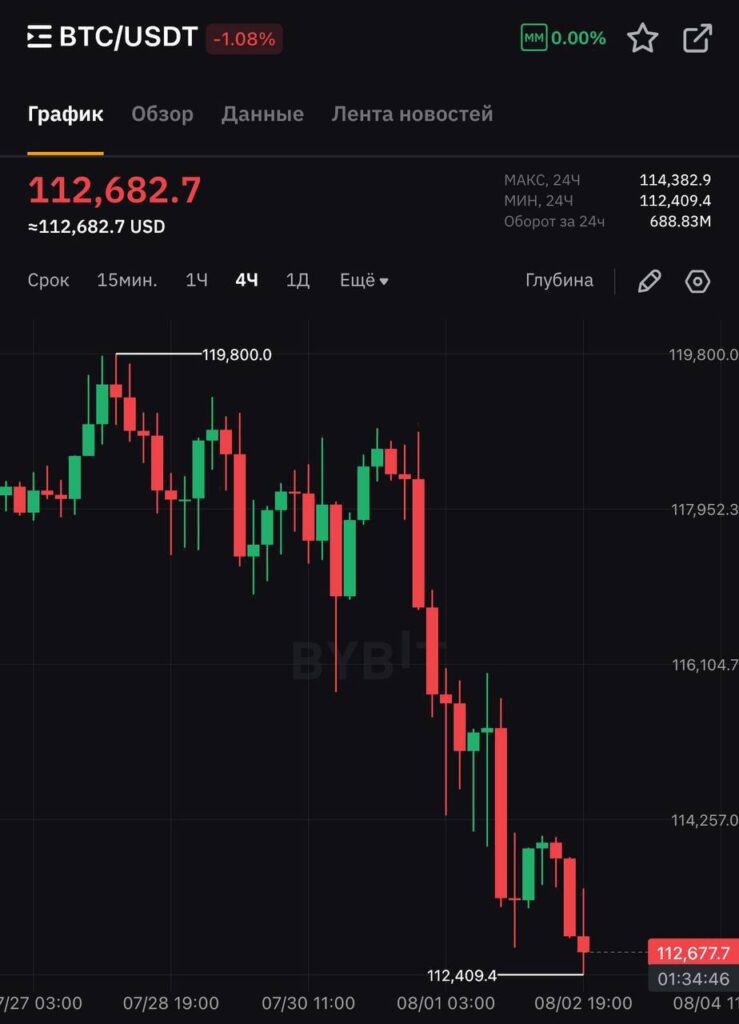
Task: Switch chart to Глубина view
Action: [559, 281]
